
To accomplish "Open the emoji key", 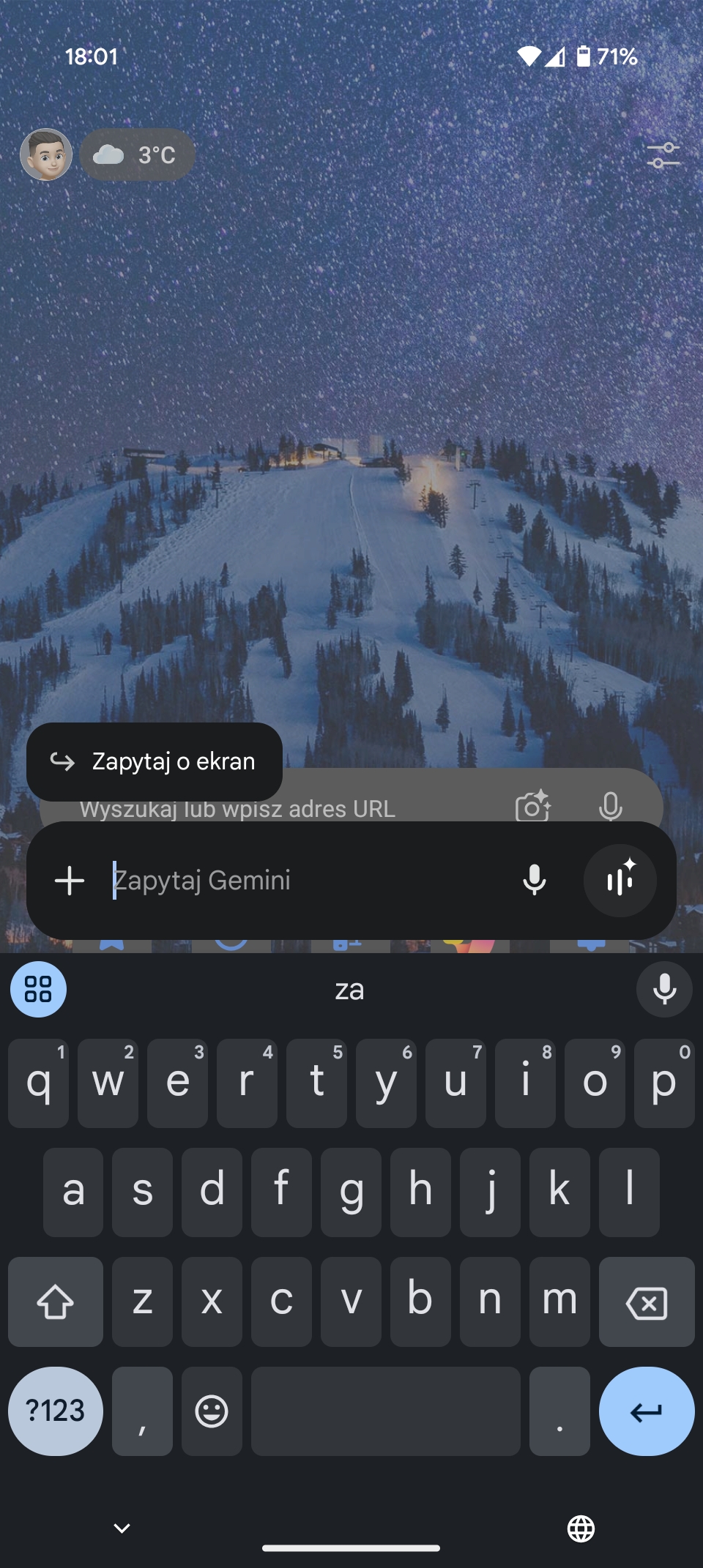I will [x=212, y=1411].
